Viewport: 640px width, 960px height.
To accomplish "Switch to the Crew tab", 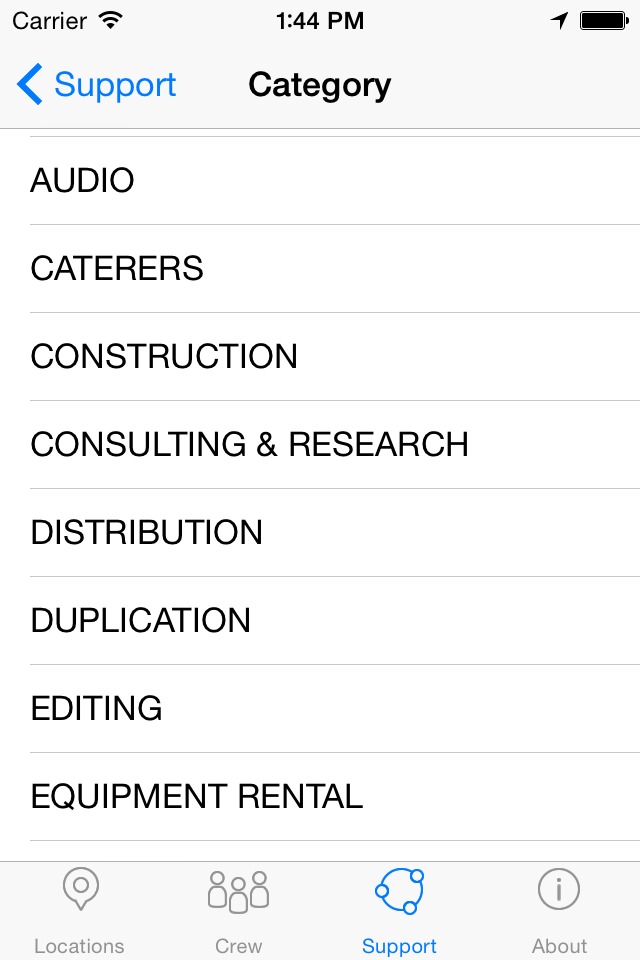I will 239,911.
